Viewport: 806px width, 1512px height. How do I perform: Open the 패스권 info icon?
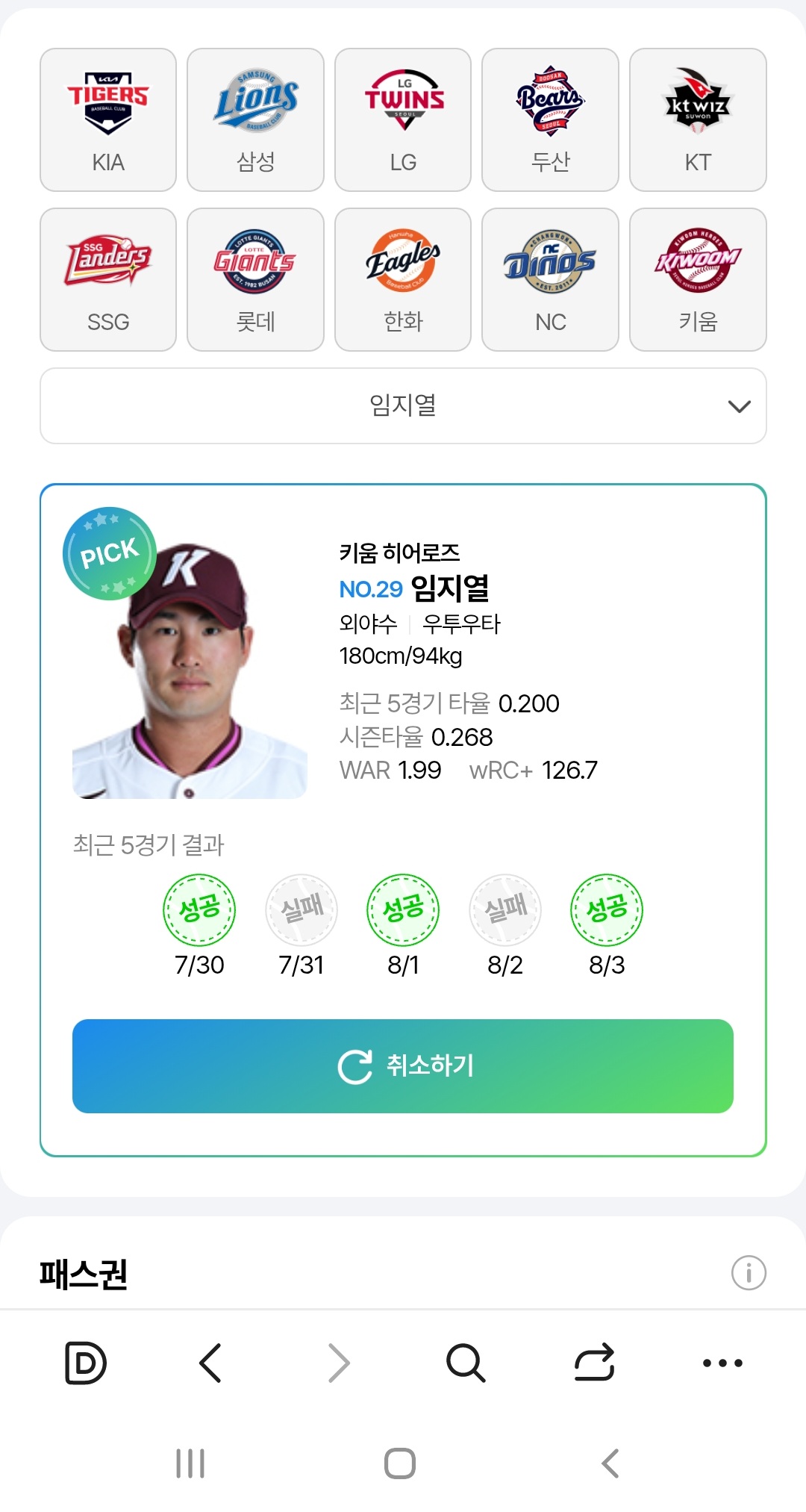coord(749,1272)
